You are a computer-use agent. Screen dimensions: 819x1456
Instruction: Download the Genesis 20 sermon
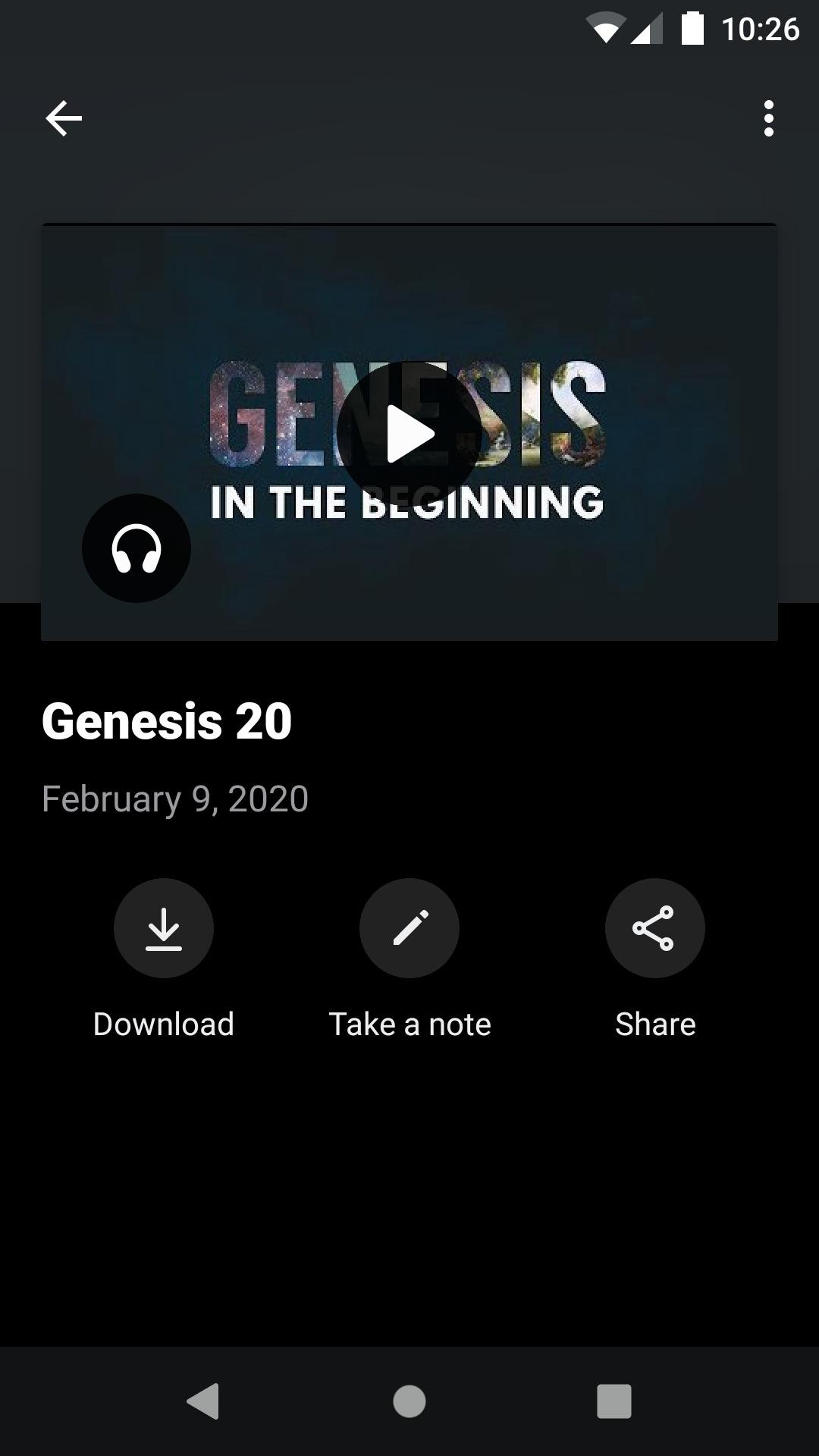(164, 928)
